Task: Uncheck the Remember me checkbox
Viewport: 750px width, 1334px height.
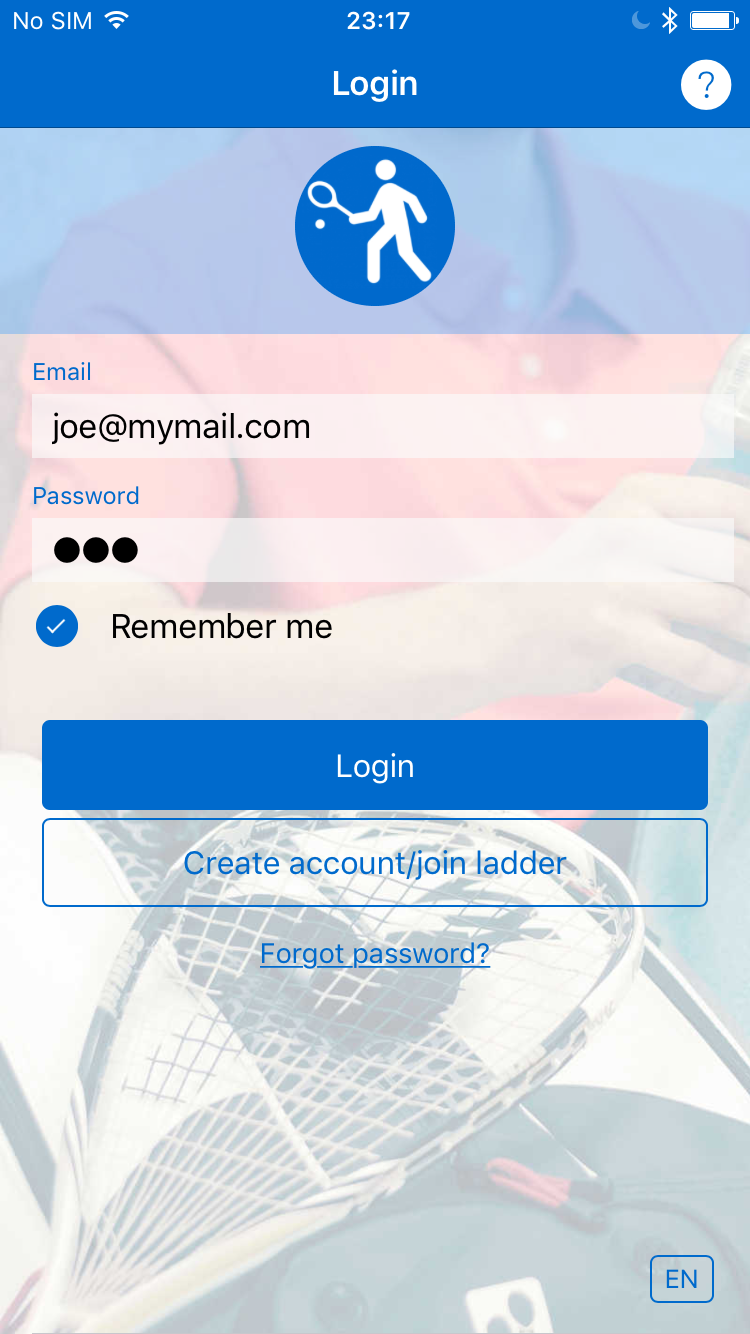Action: (57, 626)
